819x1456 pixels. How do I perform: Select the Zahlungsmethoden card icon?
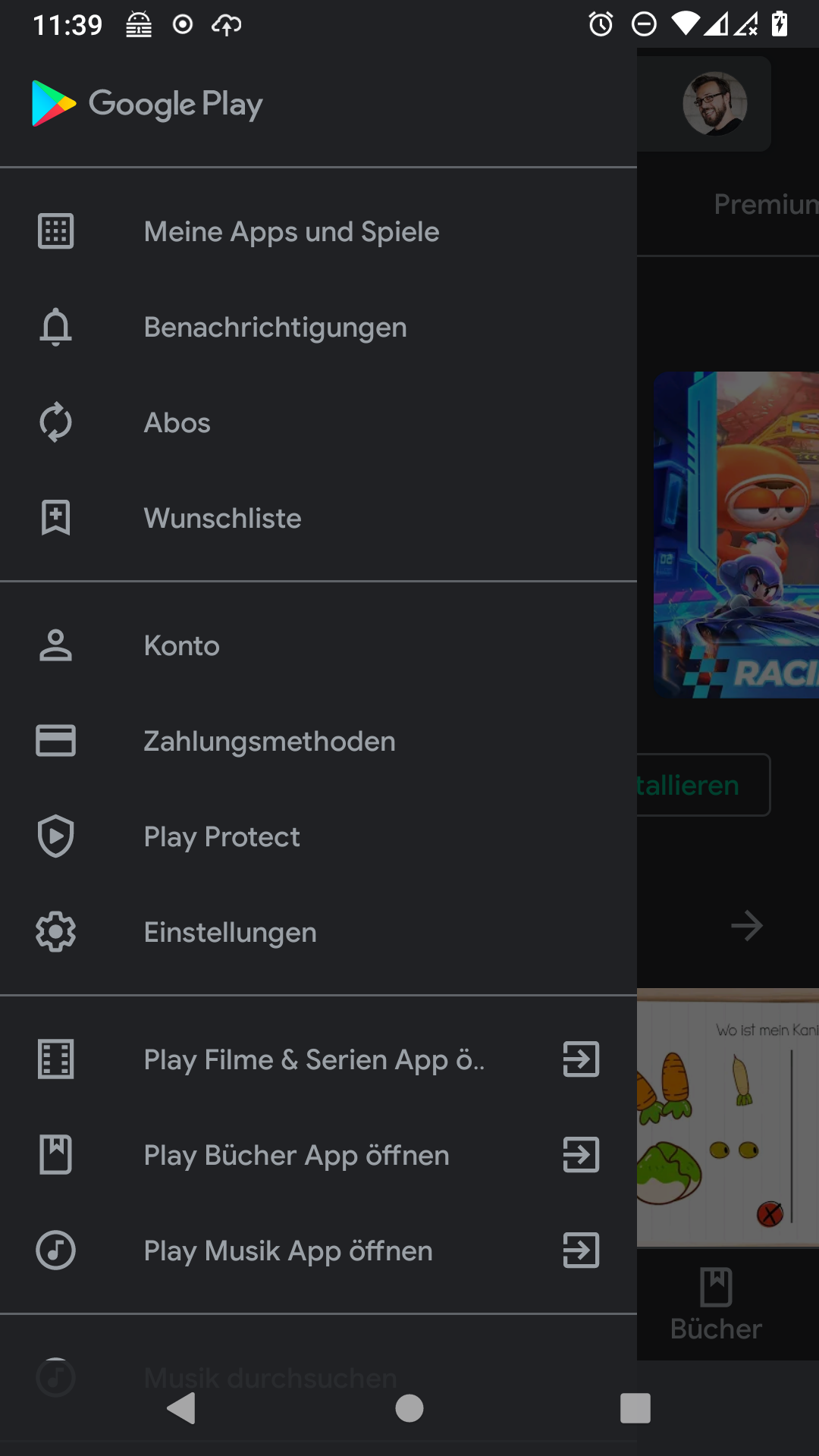pos(54,741)
